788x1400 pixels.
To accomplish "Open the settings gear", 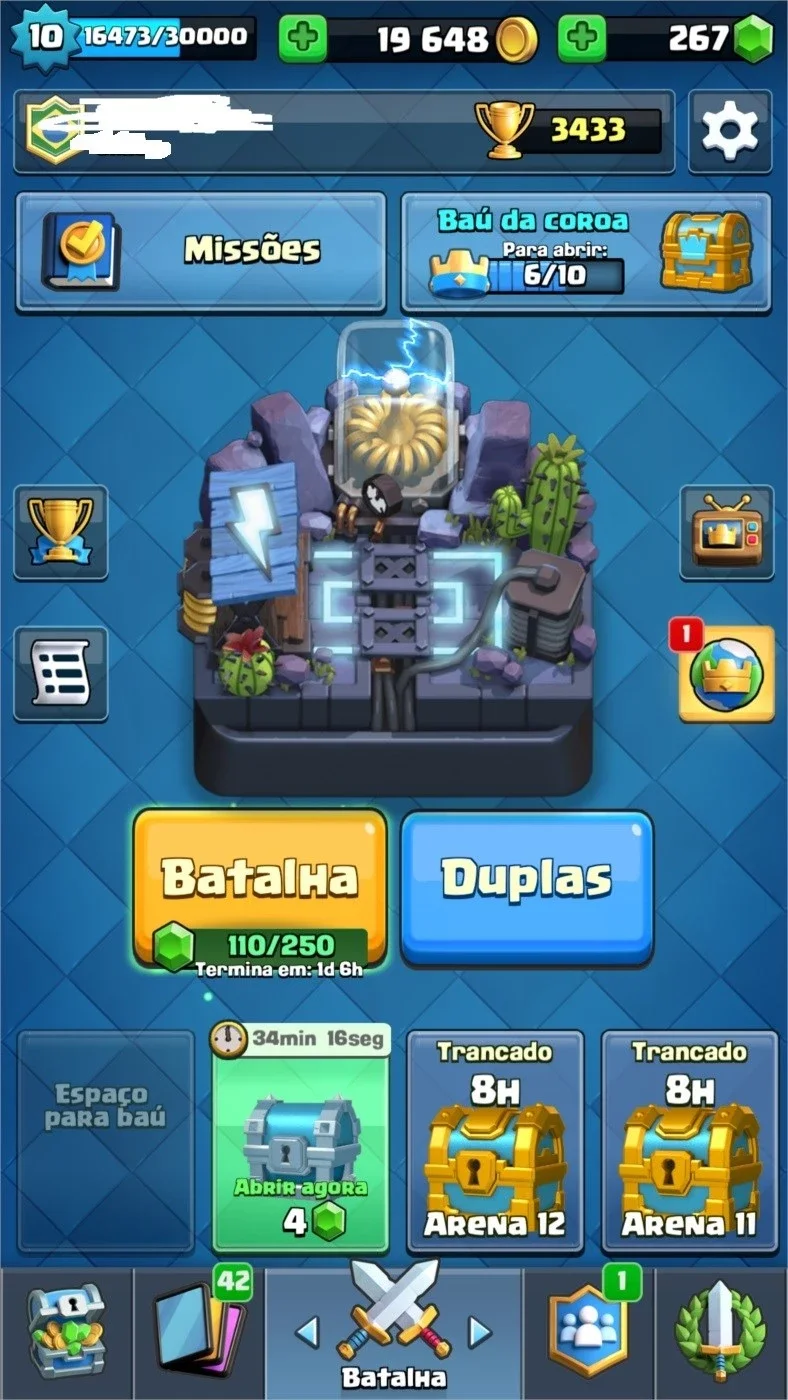I will [730, 131].
